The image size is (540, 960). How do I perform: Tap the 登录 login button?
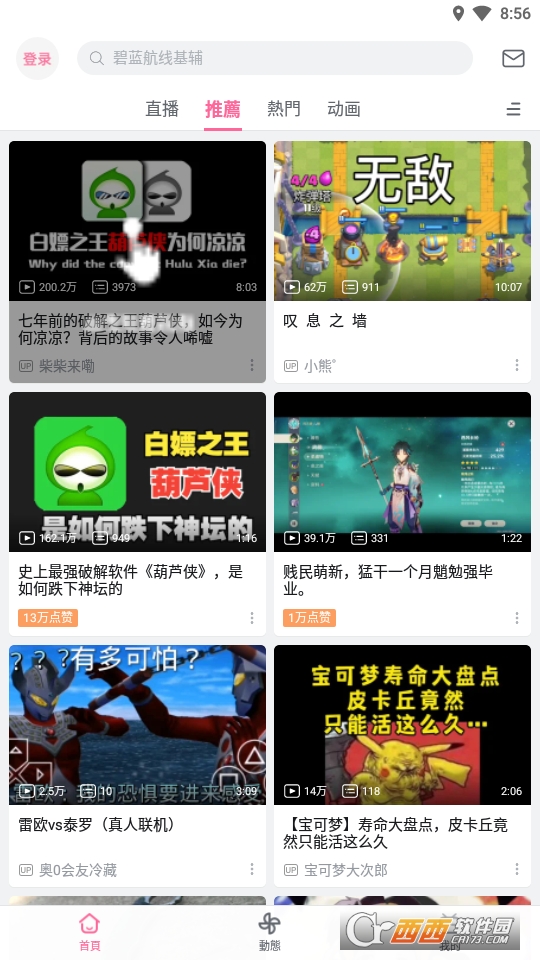click(37, 59)
